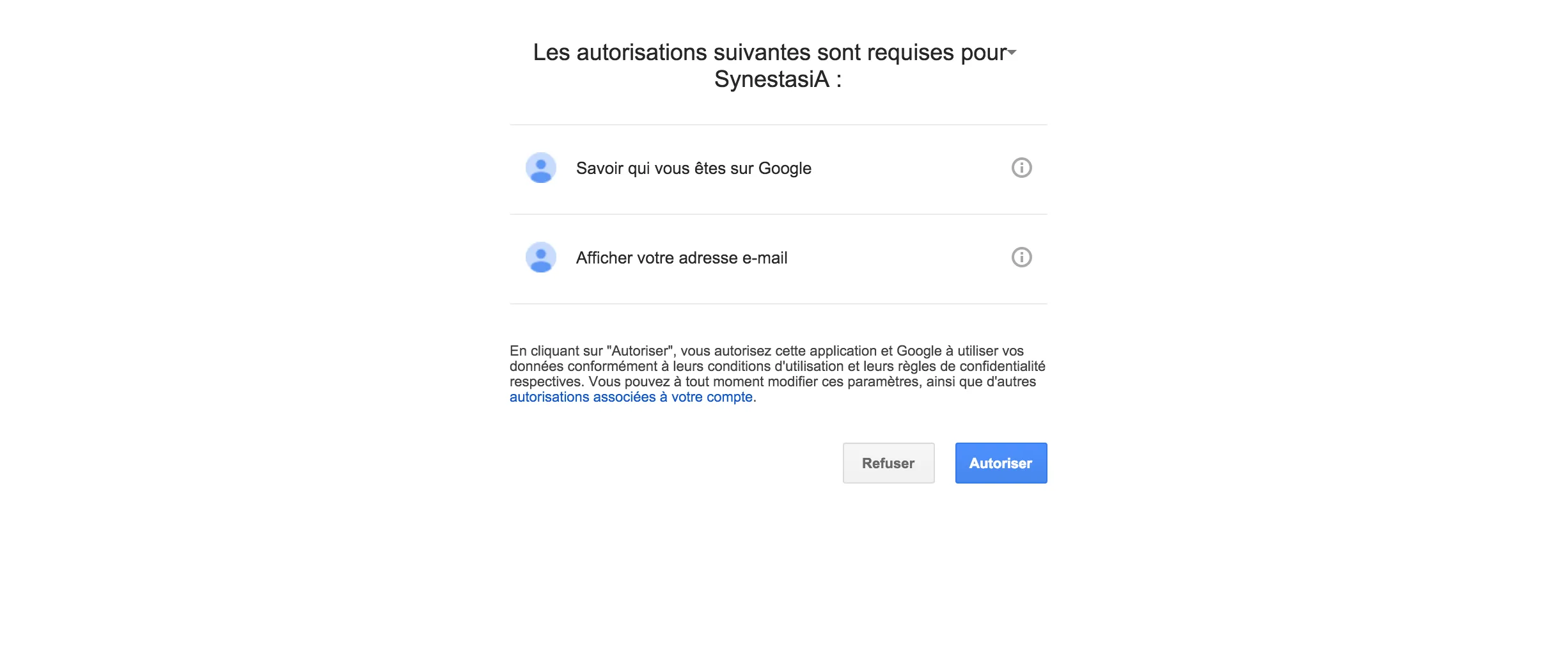This screenshot has width=1568, height=646.
Task: Open autorisations associées à votre compte link
Action: coord(631,397)
